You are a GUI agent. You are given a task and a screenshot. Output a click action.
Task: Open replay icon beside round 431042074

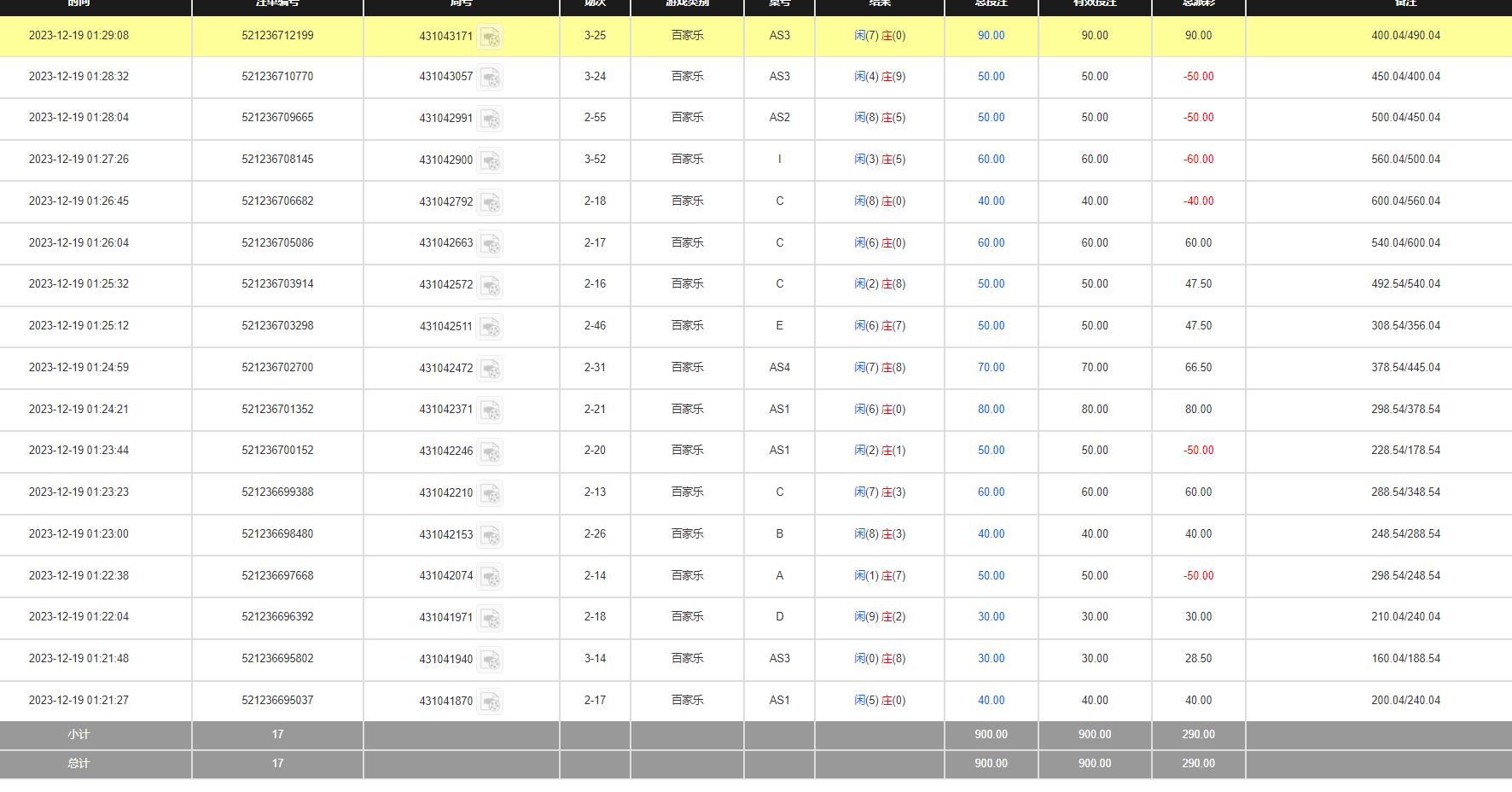tap(490, 577)
